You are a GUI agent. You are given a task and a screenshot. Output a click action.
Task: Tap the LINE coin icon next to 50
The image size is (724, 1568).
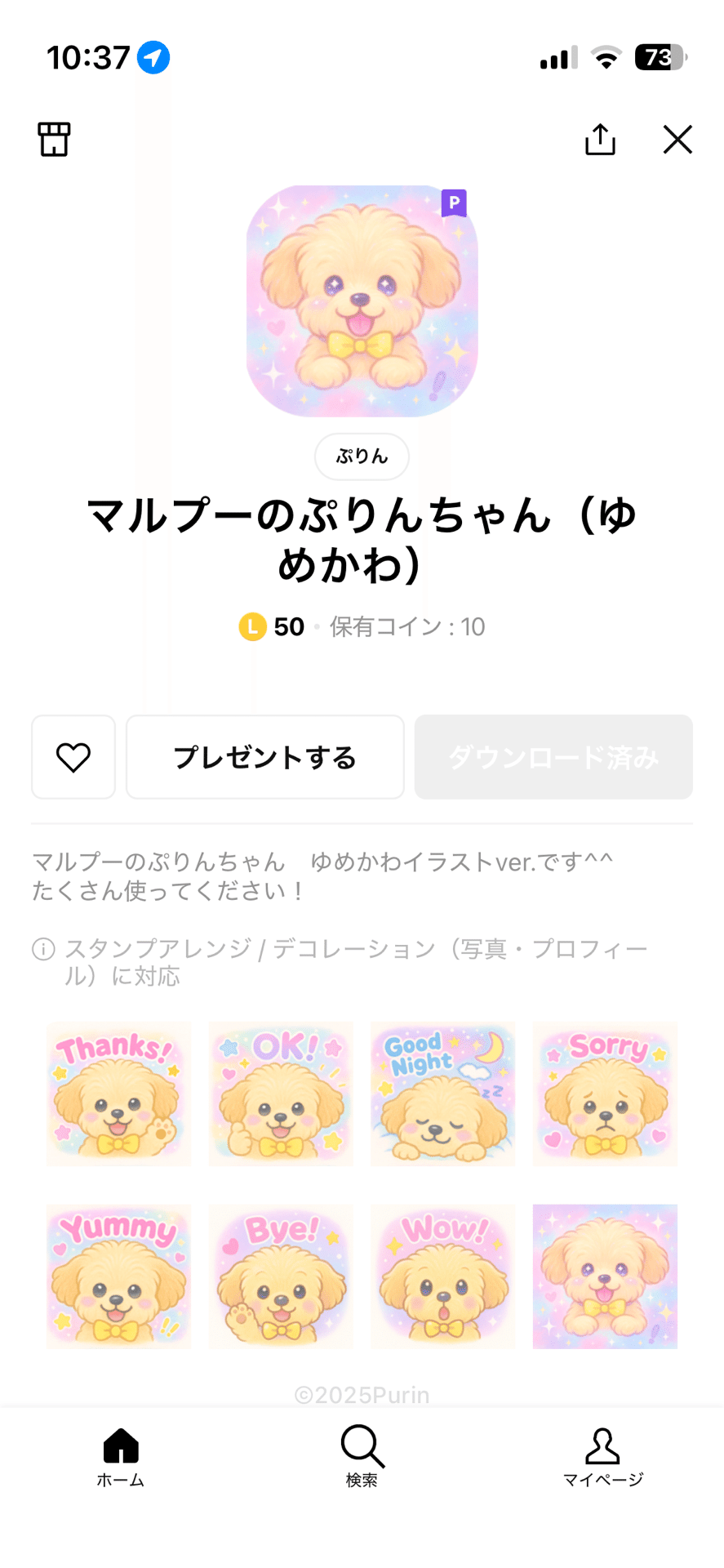(x=253, y=626)
